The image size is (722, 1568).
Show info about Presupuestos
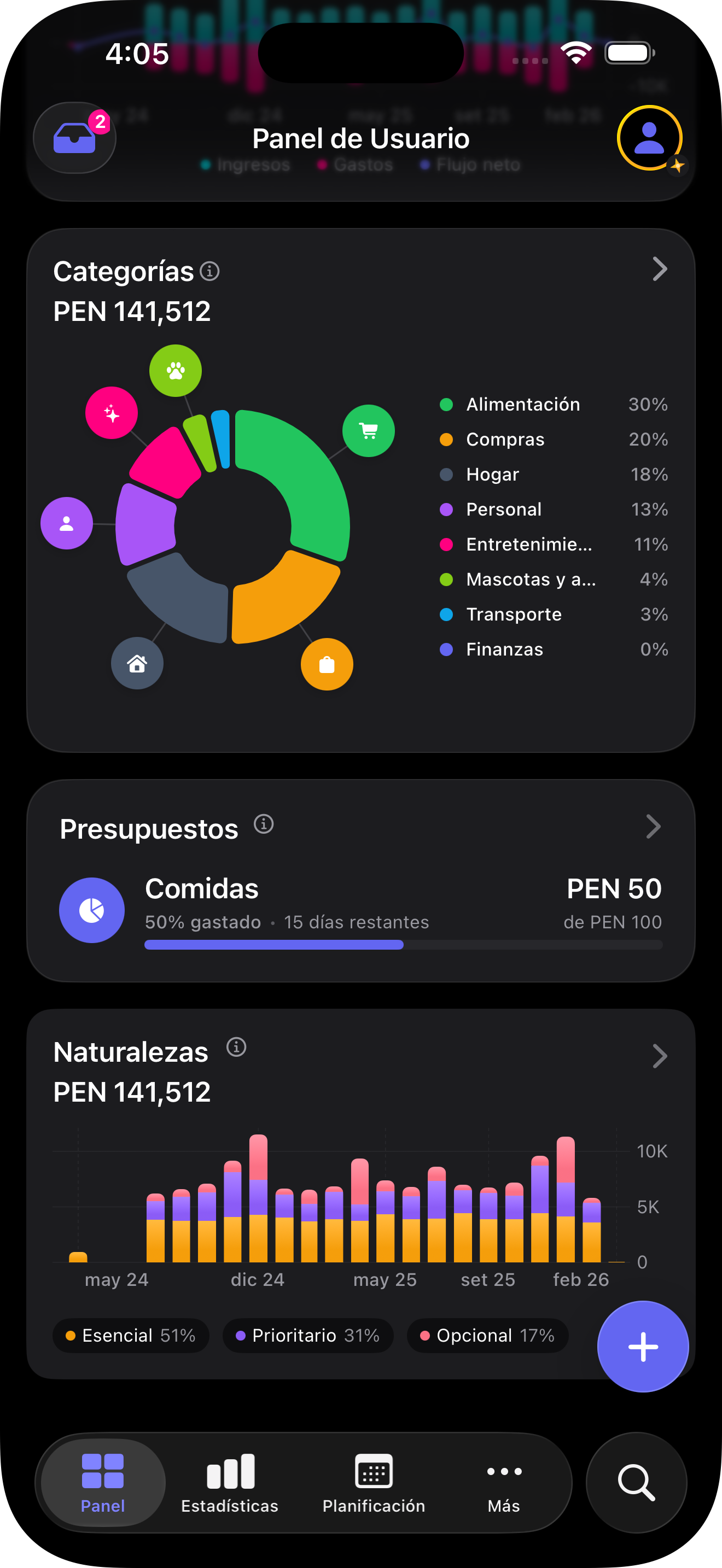point(264,824)
